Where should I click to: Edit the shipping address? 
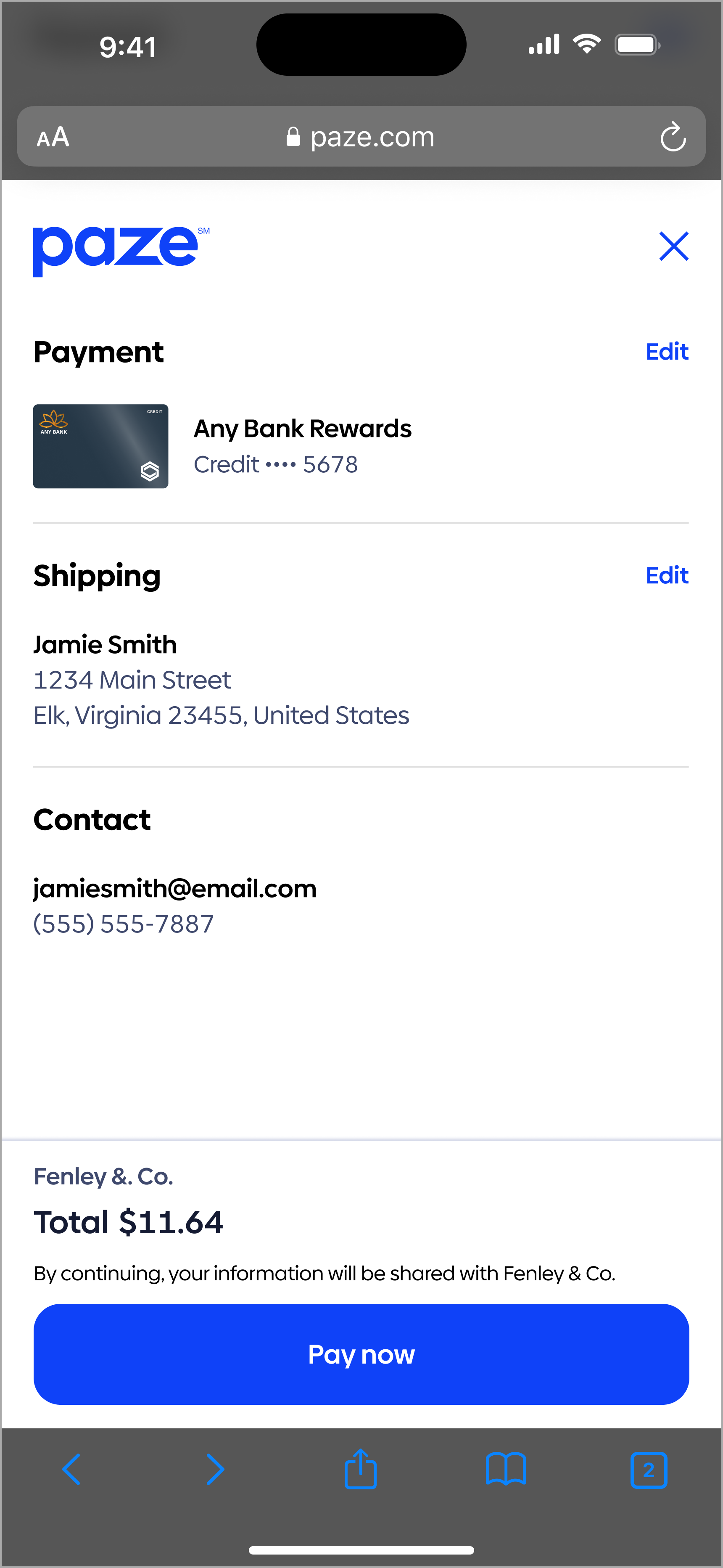point(666,575)
